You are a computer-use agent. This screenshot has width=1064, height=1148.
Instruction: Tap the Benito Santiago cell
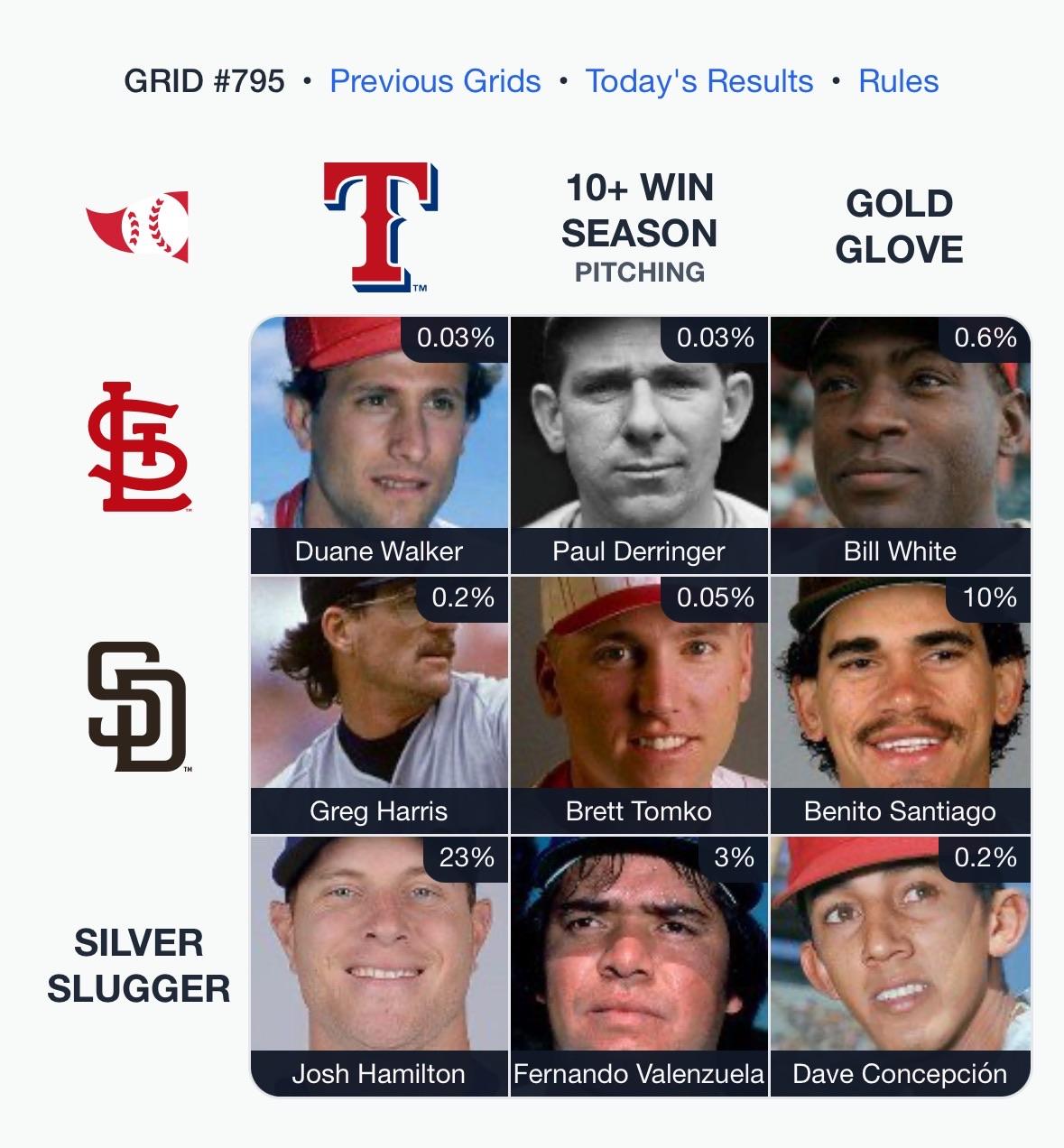(900, 705)
